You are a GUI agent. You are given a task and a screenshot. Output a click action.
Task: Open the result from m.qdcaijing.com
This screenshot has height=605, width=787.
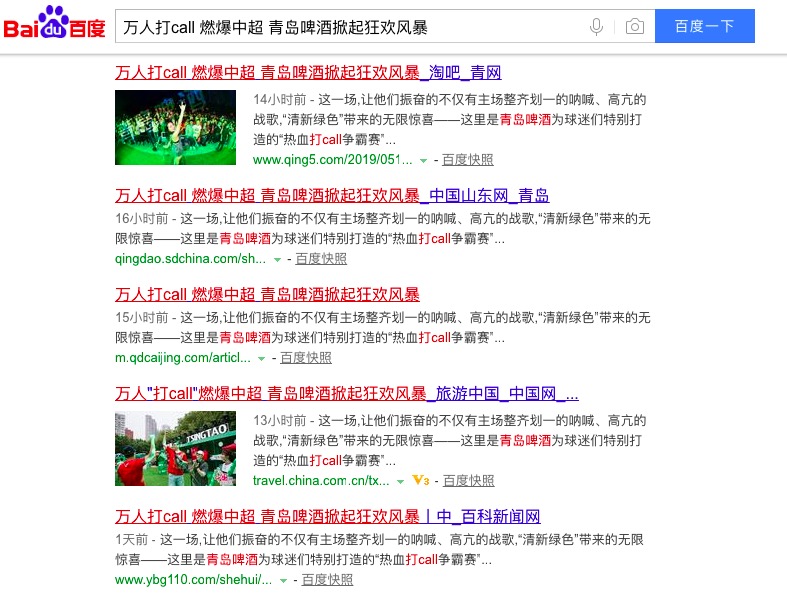click(x=267, y=295)
